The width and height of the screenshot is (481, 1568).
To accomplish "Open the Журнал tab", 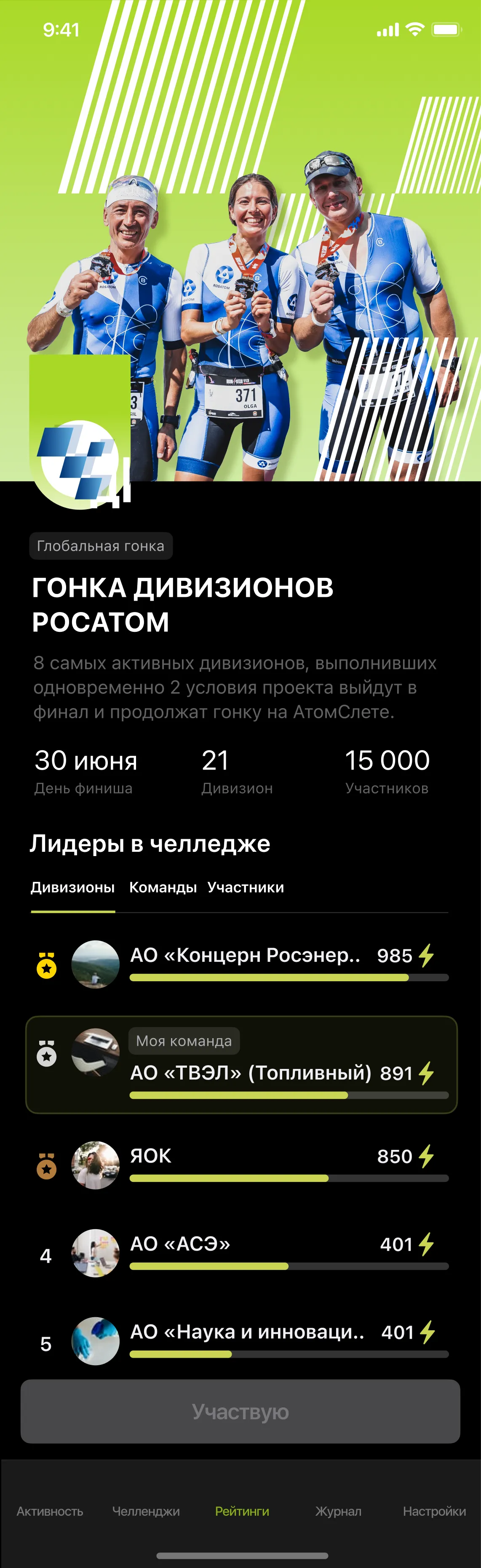I will click(x=338, y=1512).
